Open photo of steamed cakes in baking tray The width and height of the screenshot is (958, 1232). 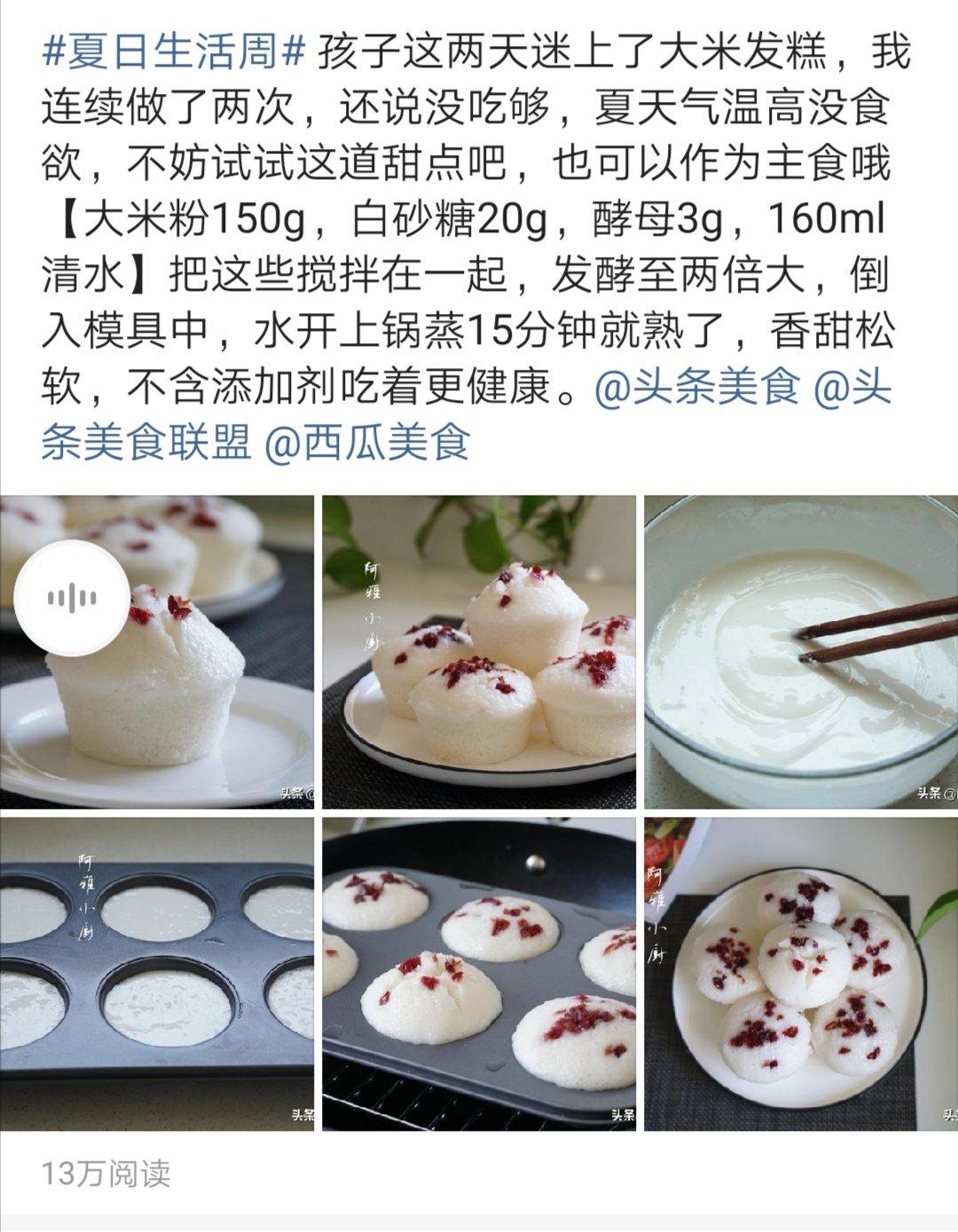point(478,973)
